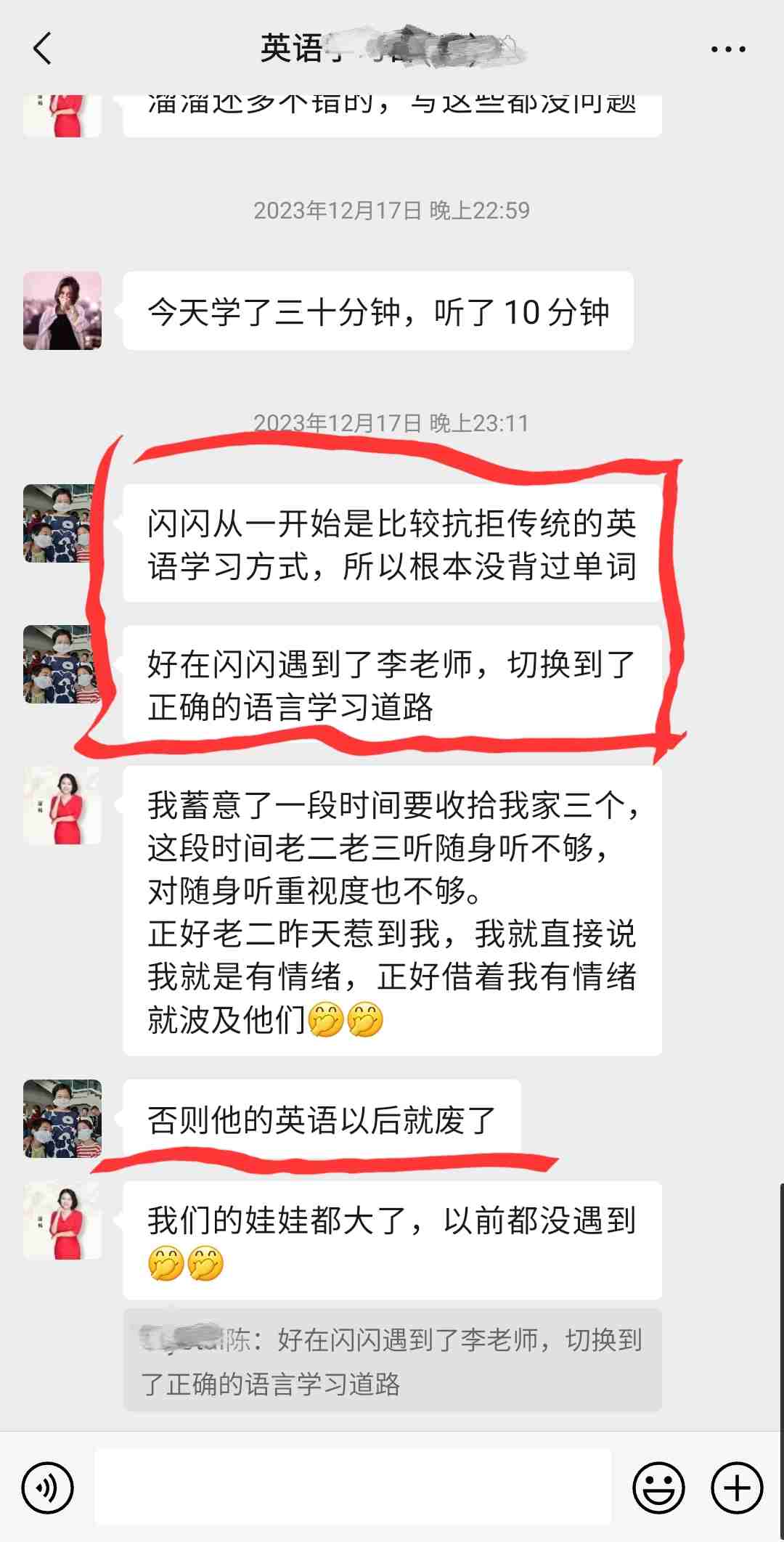Focus the message text field
The height and width of the screenshot is (1542, 784).
353,1488
